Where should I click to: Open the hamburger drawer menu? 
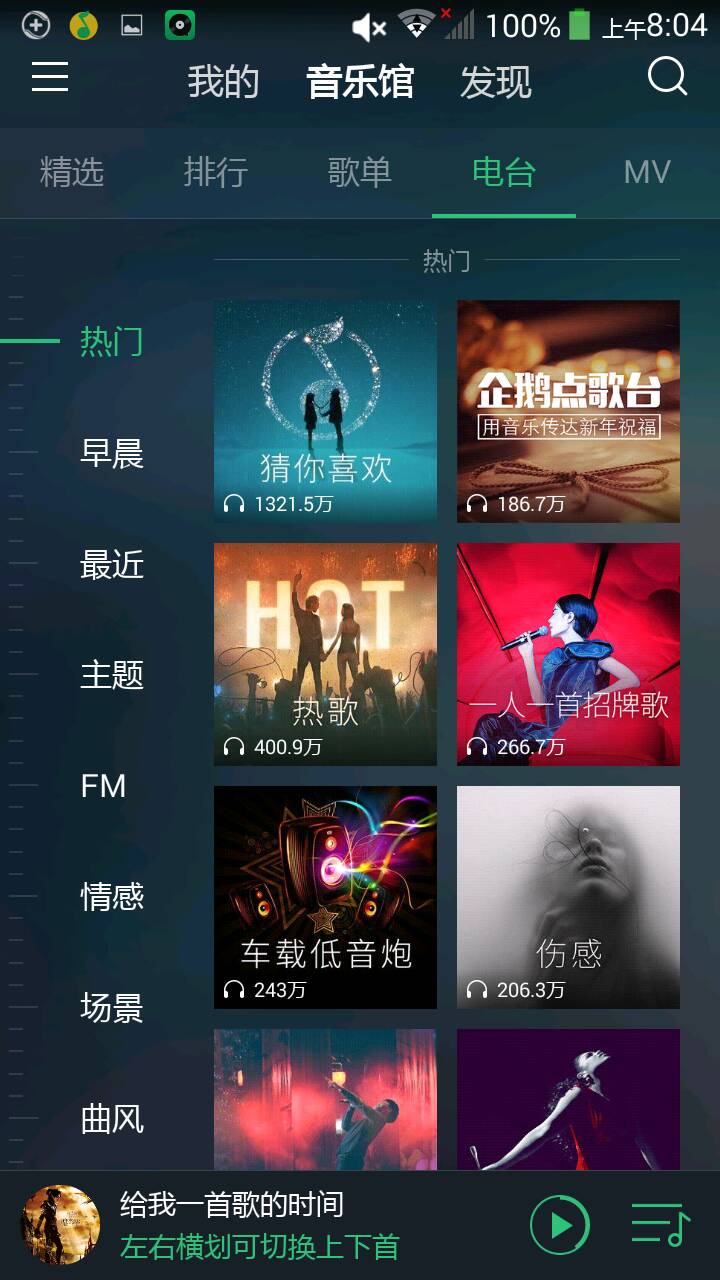[x=50, y=78]
